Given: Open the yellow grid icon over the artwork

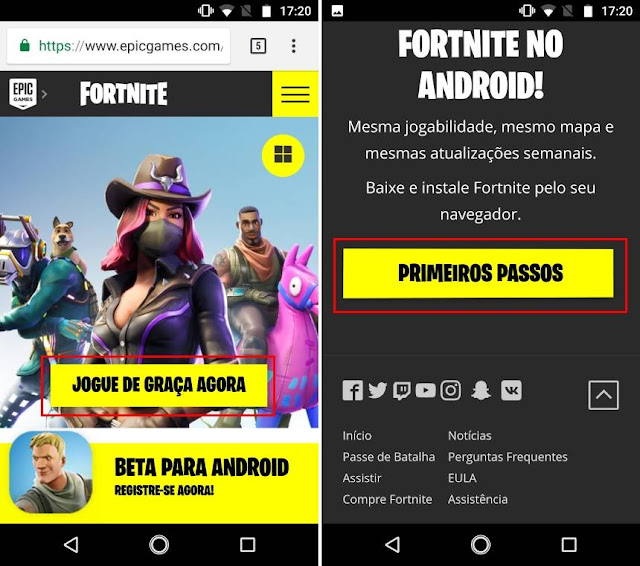Looking at the screenshot, I should click(283, 154).
